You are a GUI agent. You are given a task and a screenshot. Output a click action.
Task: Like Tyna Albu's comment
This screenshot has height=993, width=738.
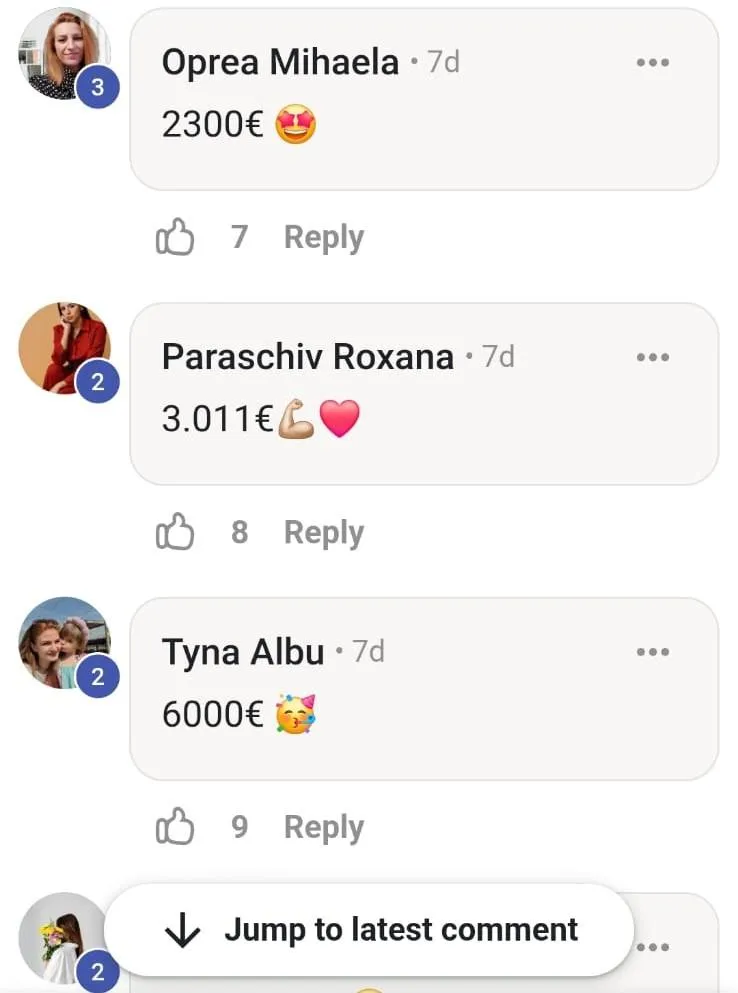click(176, 828)
